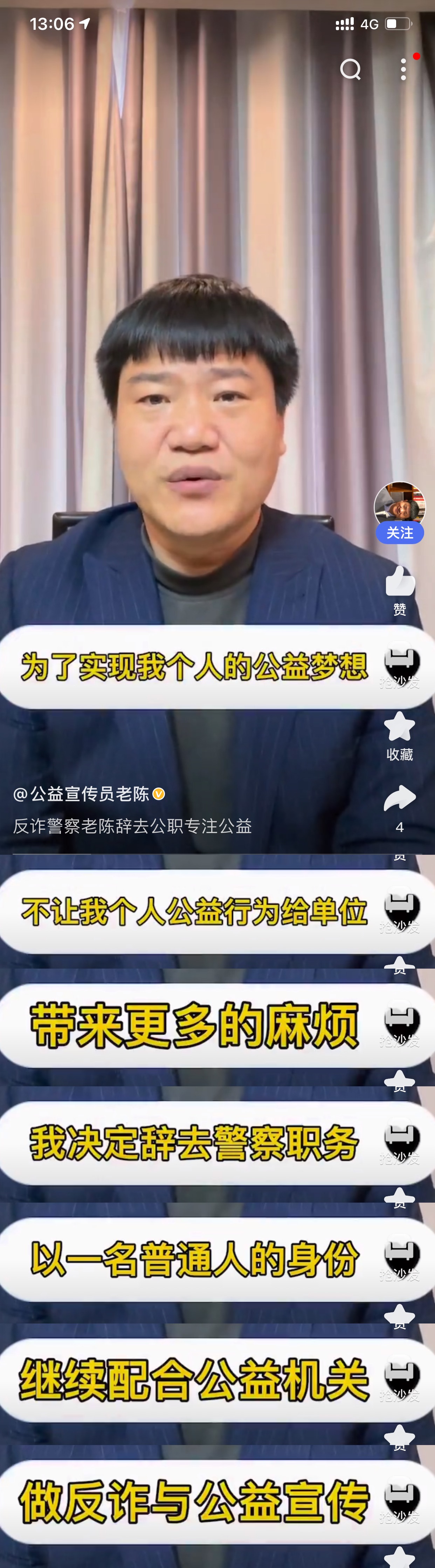Image resolution: width=435 pixels, height=1568 pixels.
Task: Like the video with 赞 thumb
Action: click(x=400, y=582)
